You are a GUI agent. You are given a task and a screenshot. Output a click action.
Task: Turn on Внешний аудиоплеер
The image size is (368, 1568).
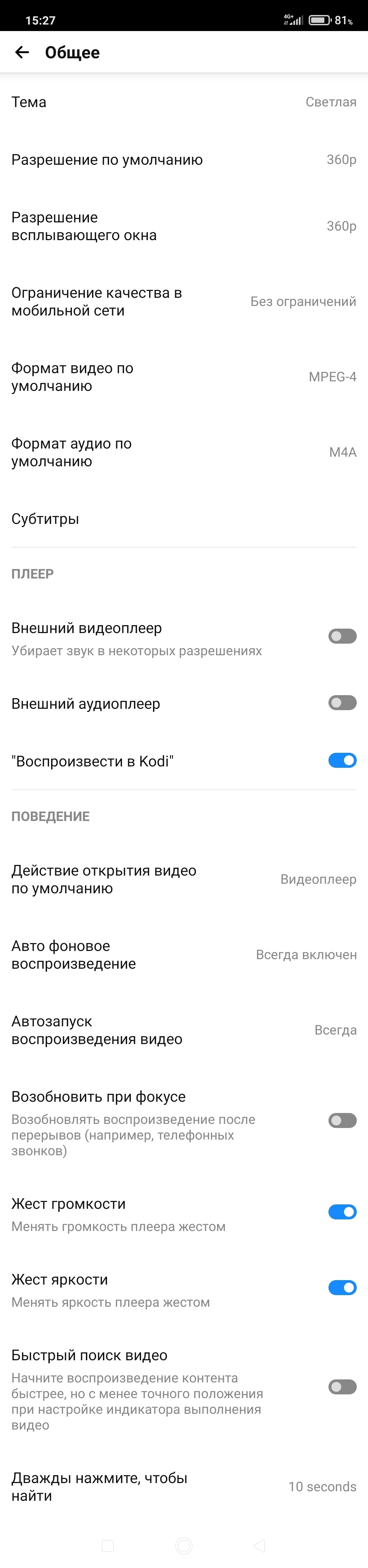point(342,704)
